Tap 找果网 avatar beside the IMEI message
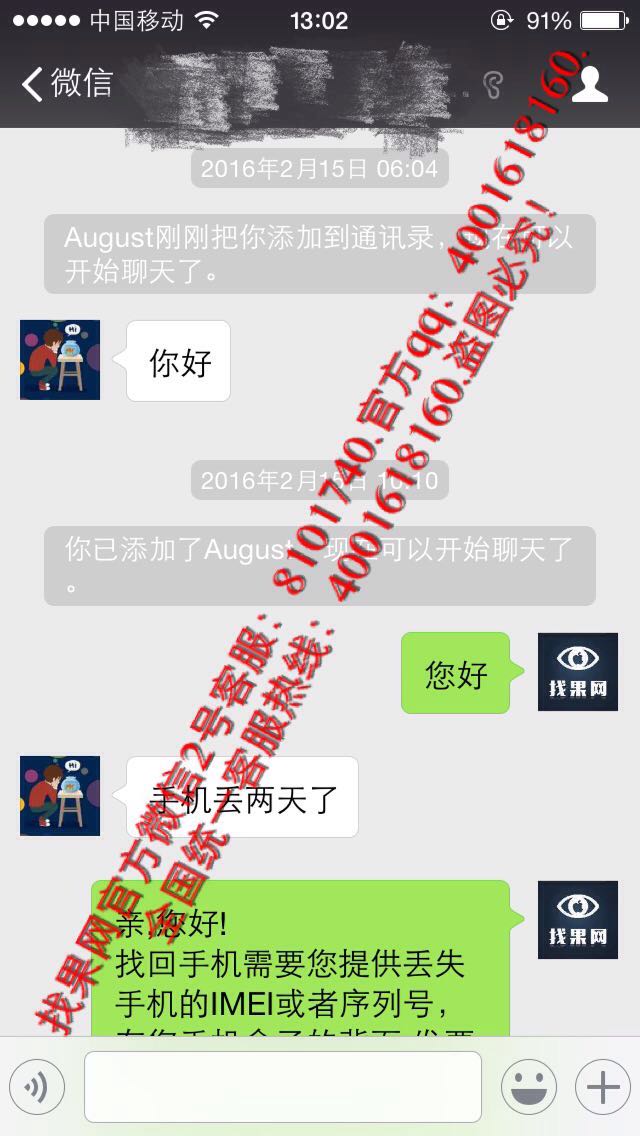The height and width of the screenshot is (1136, 640). click(x=578, y=920)
